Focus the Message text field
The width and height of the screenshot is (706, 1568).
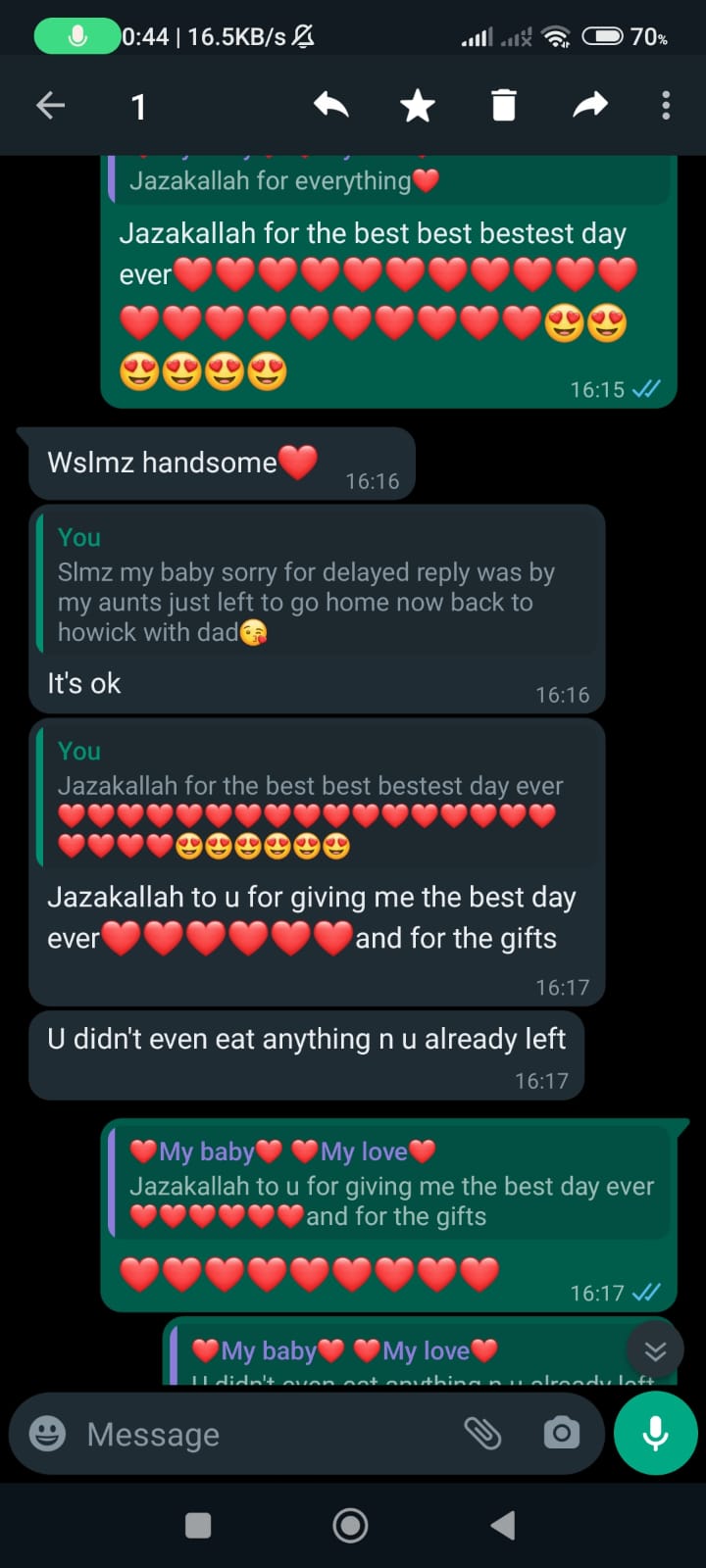pos(265,1434)
